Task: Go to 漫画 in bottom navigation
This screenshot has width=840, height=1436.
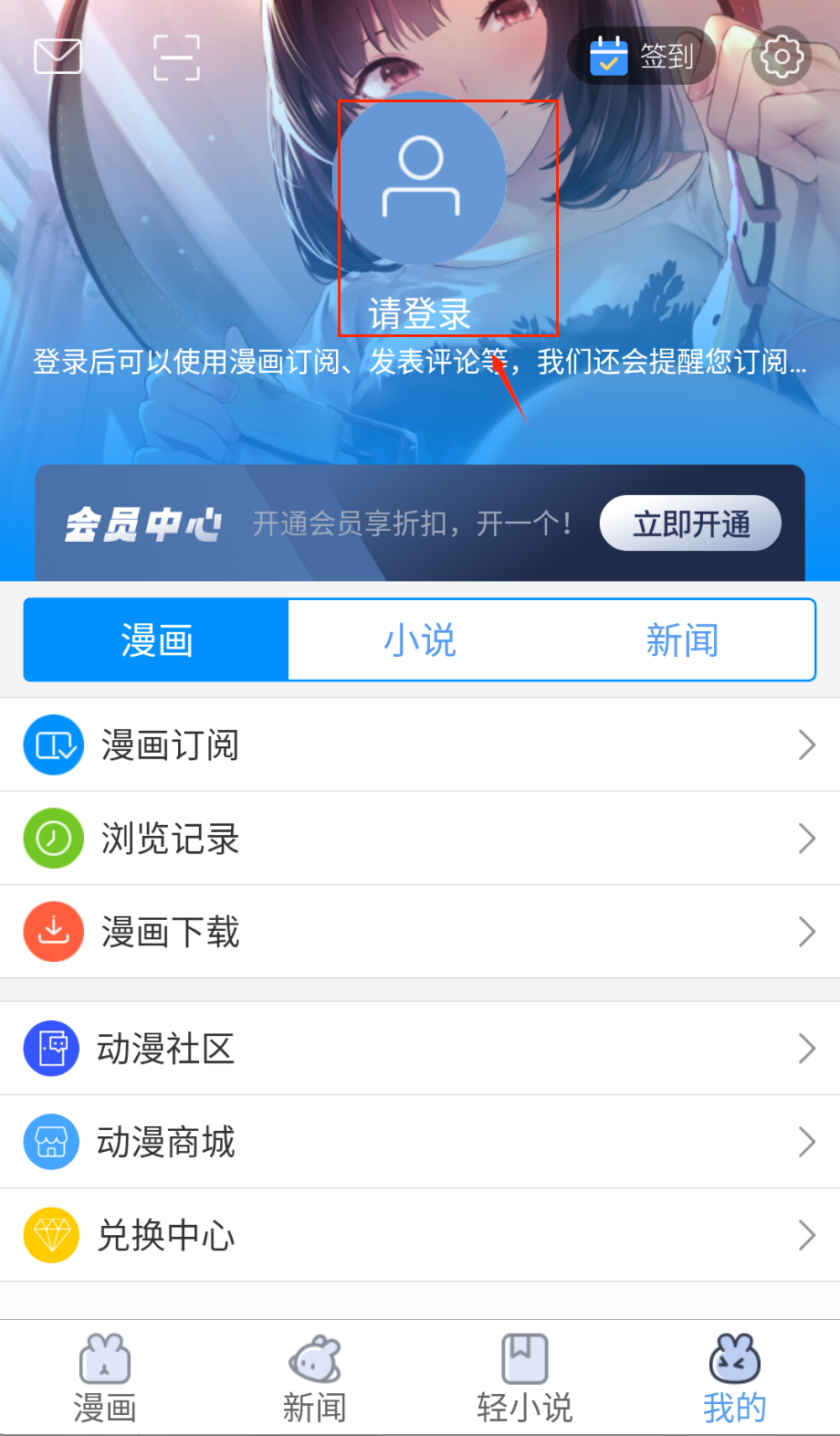Action: click(x=105, y=1379)
